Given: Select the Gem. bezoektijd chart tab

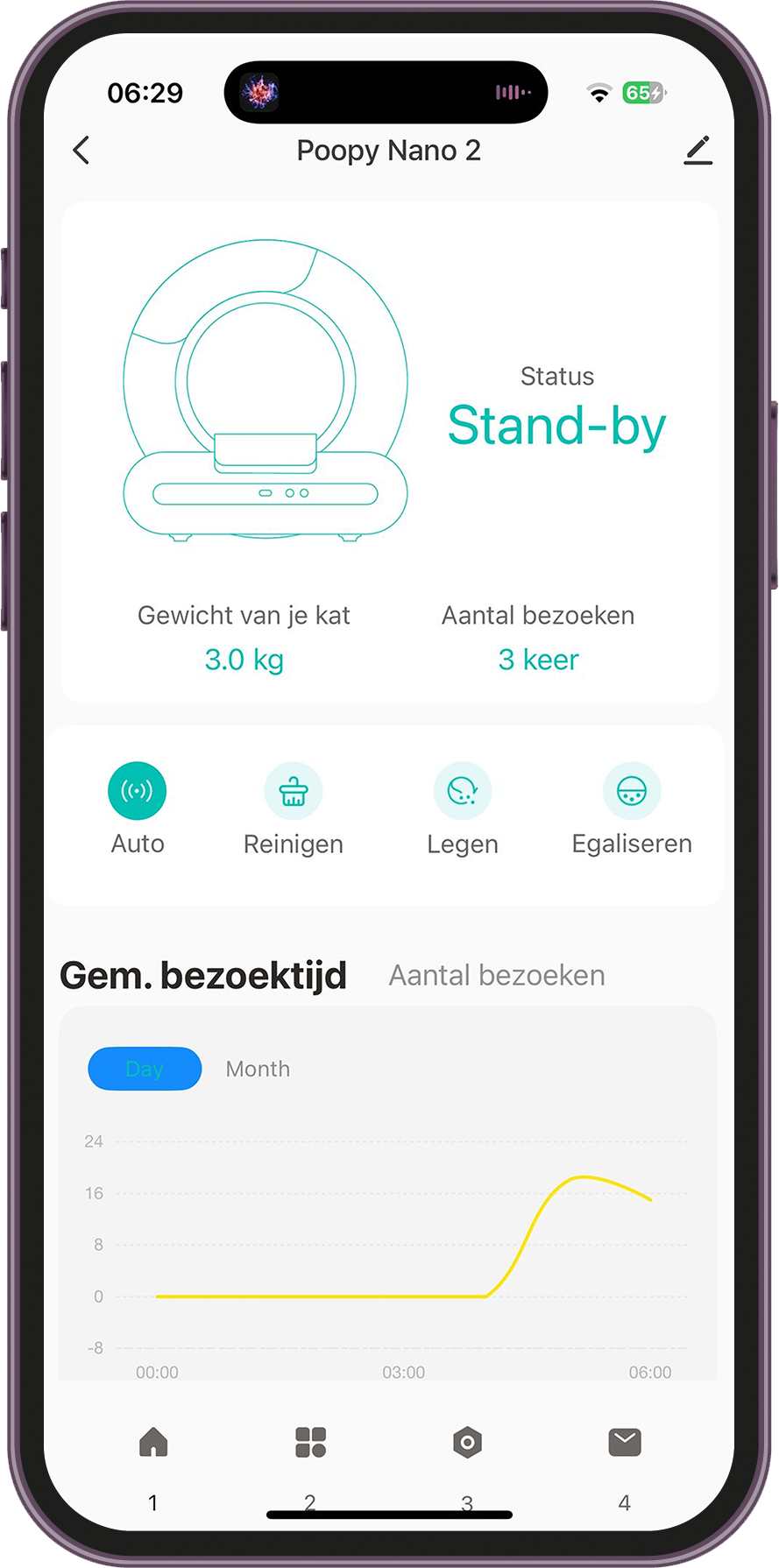Looking at the screenshot, I should click(203, 975).
